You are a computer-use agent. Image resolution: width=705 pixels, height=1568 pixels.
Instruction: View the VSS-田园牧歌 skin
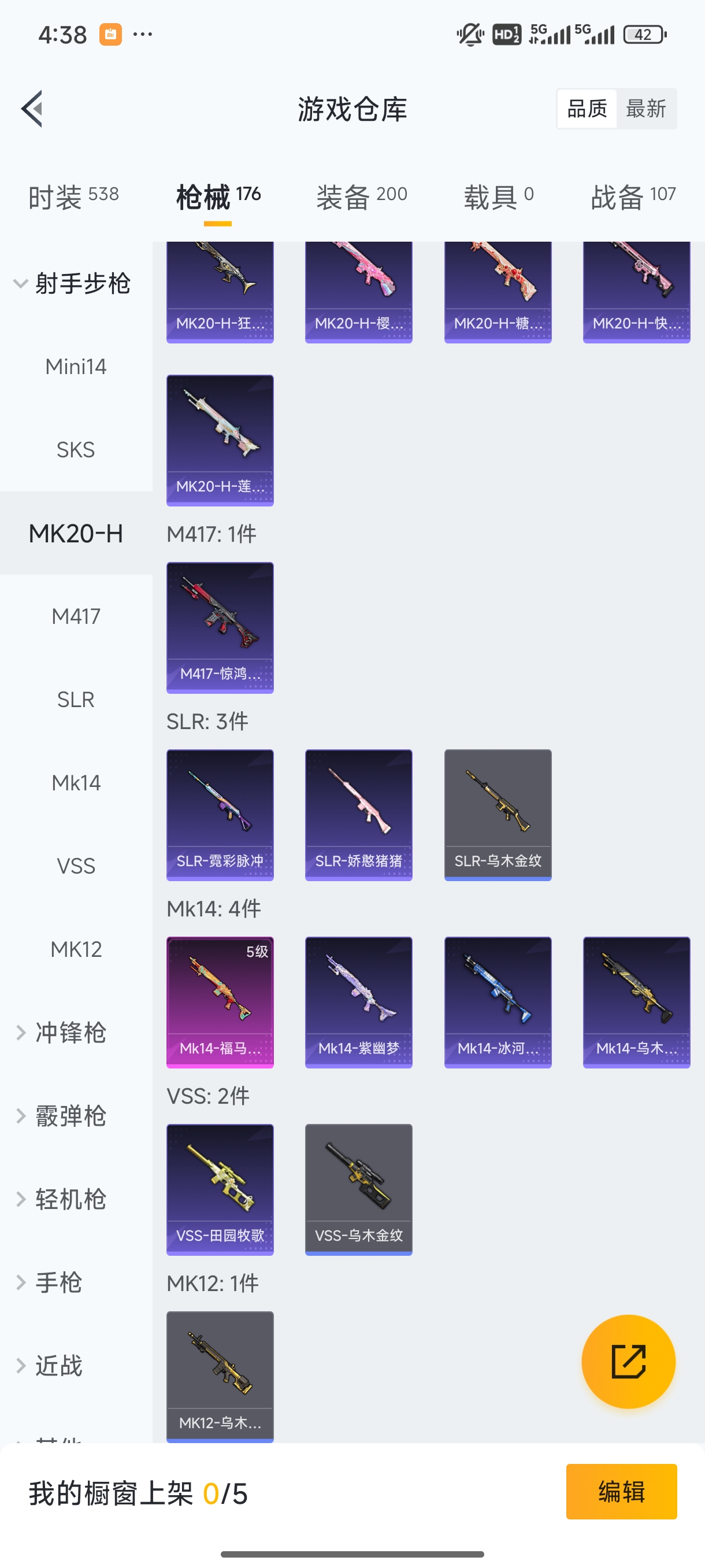point(220,1189)
